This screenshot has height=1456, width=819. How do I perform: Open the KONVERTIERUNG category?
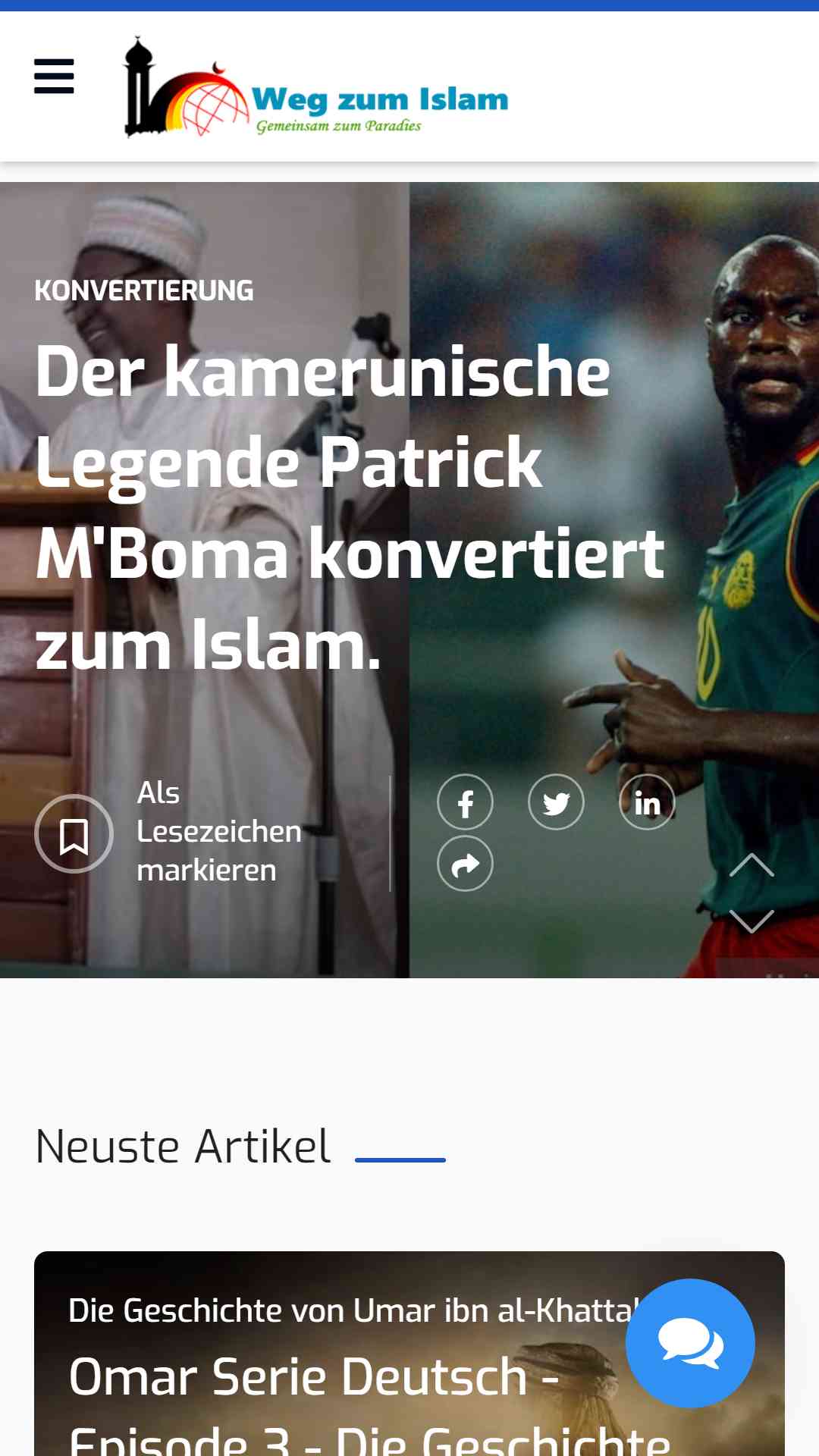tap(144, 290)
